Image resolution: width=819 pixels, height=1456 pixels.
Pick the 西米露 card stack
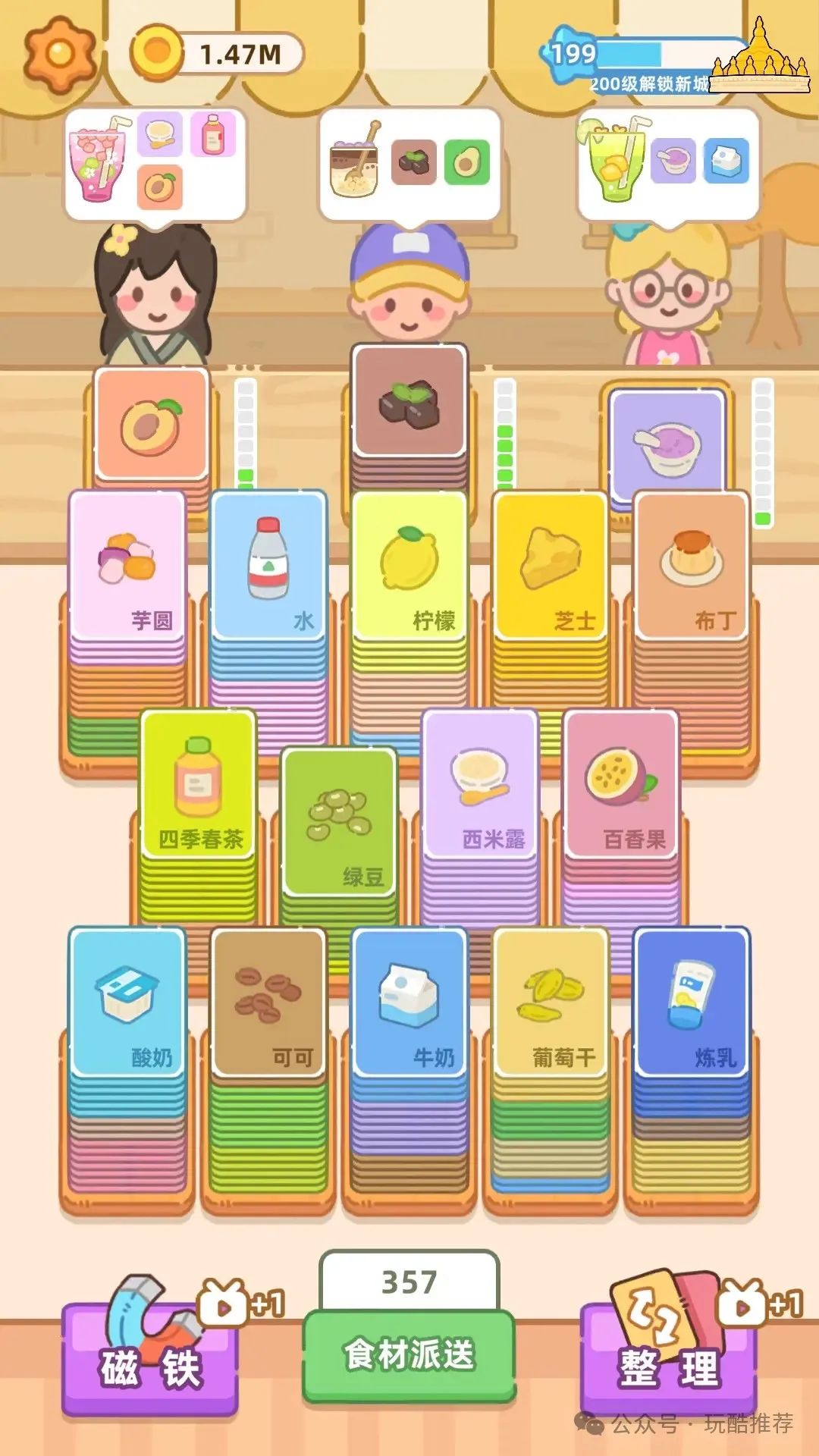pos(480,783)
